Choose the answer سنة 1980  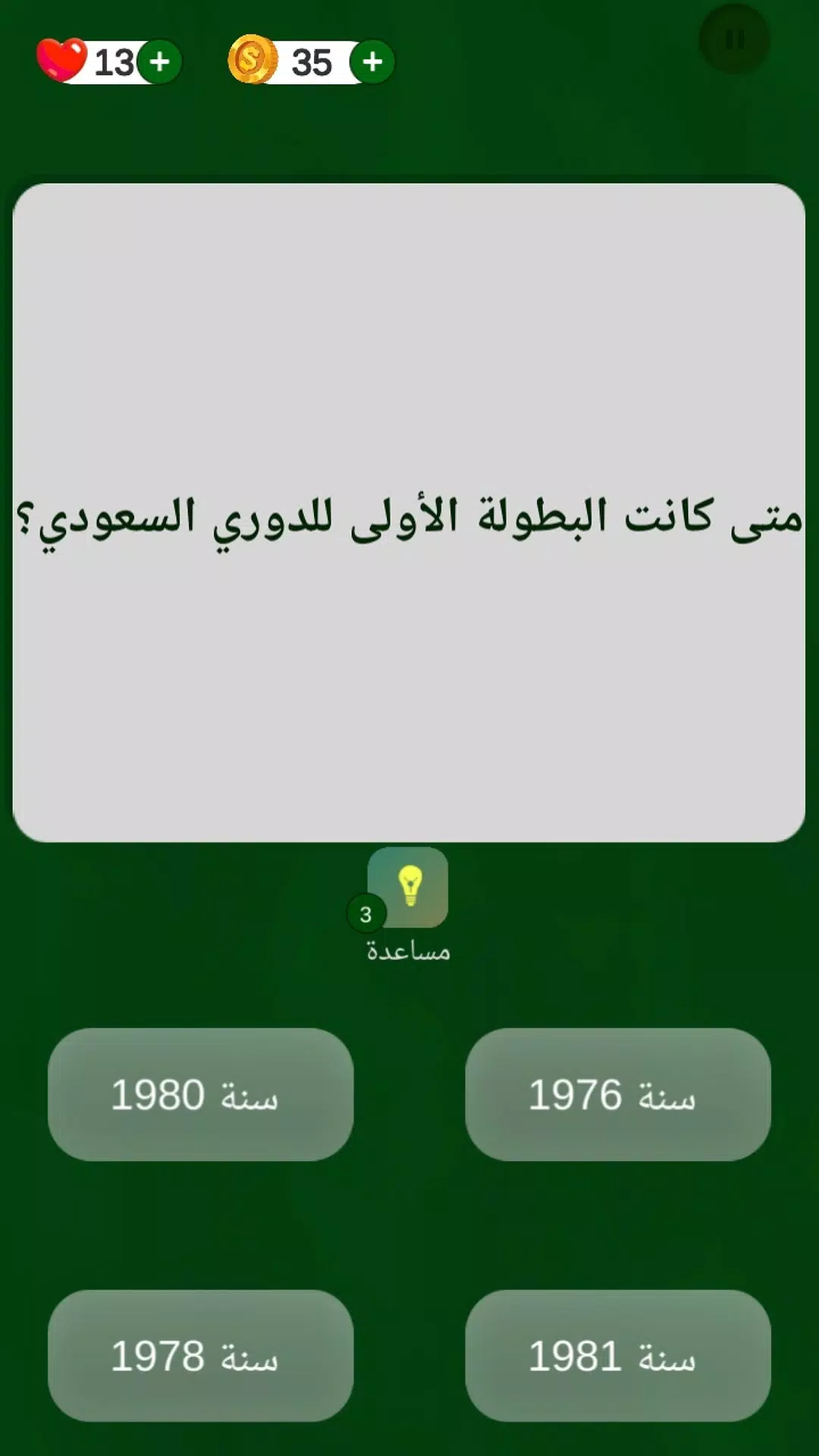201,1094
